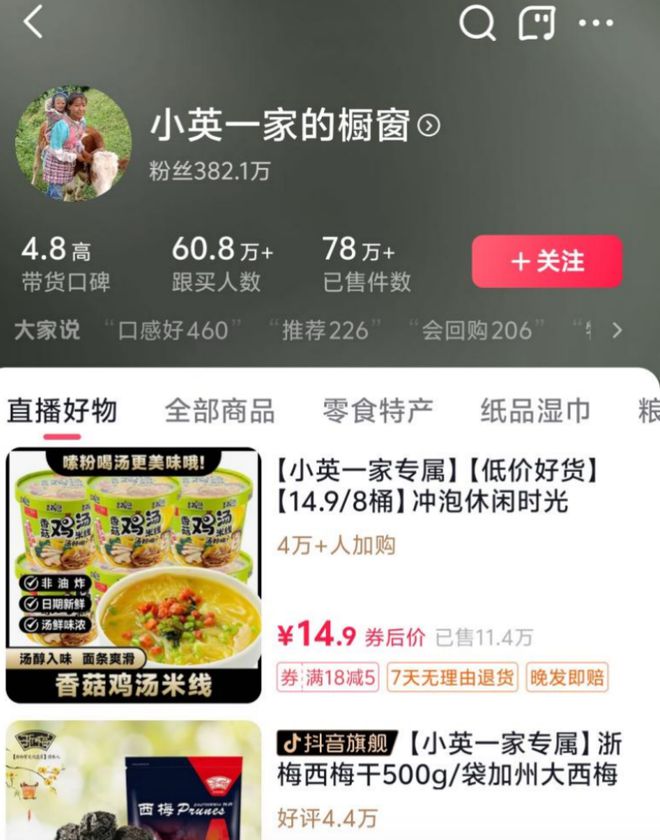Screen dimensions: 660x840
Task: Claim the 满18减5 coupon
Action: pyautogui.click(x=328, y=678)
